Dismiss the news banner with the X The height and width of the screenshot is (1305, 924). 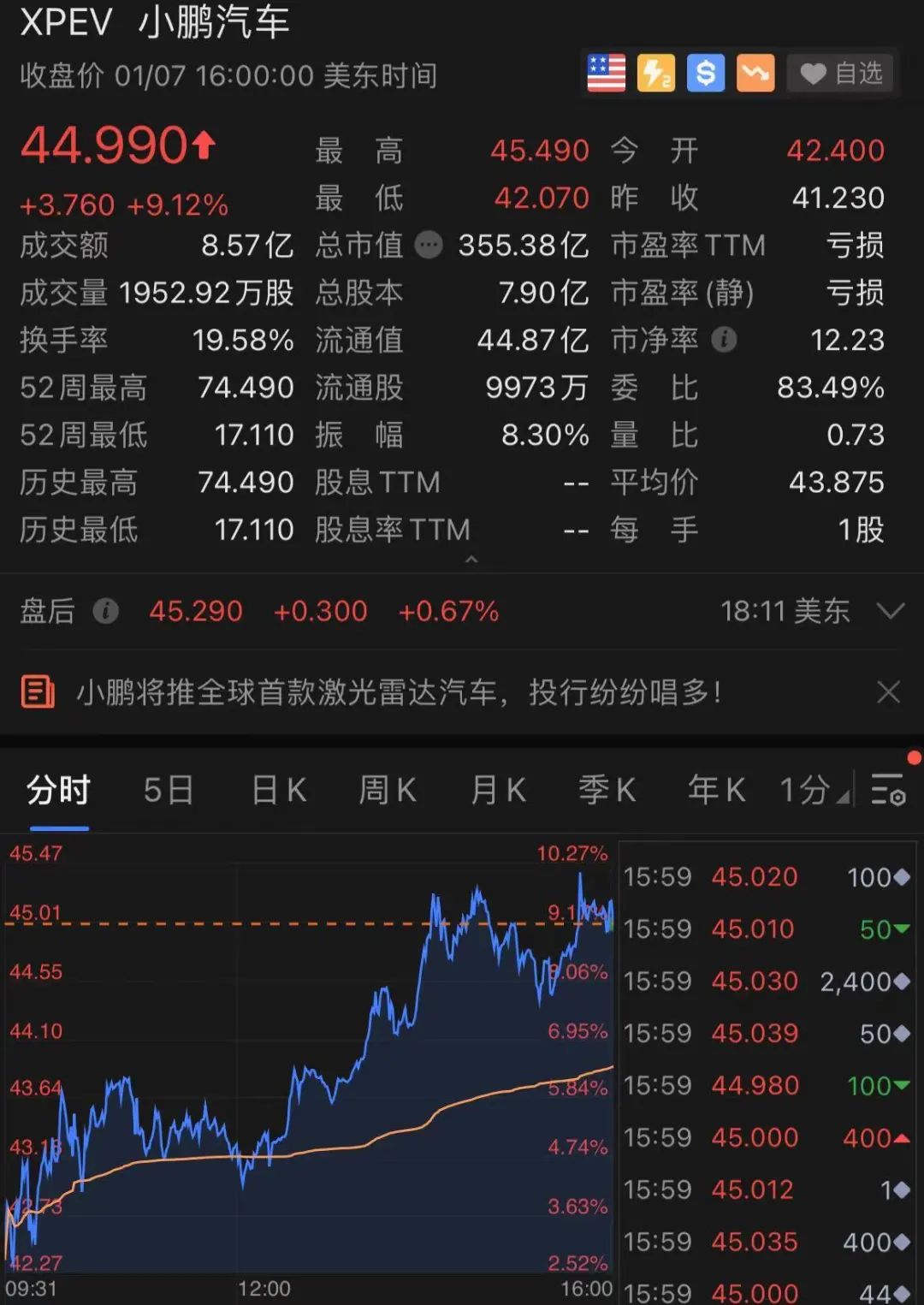pos(888,691)
